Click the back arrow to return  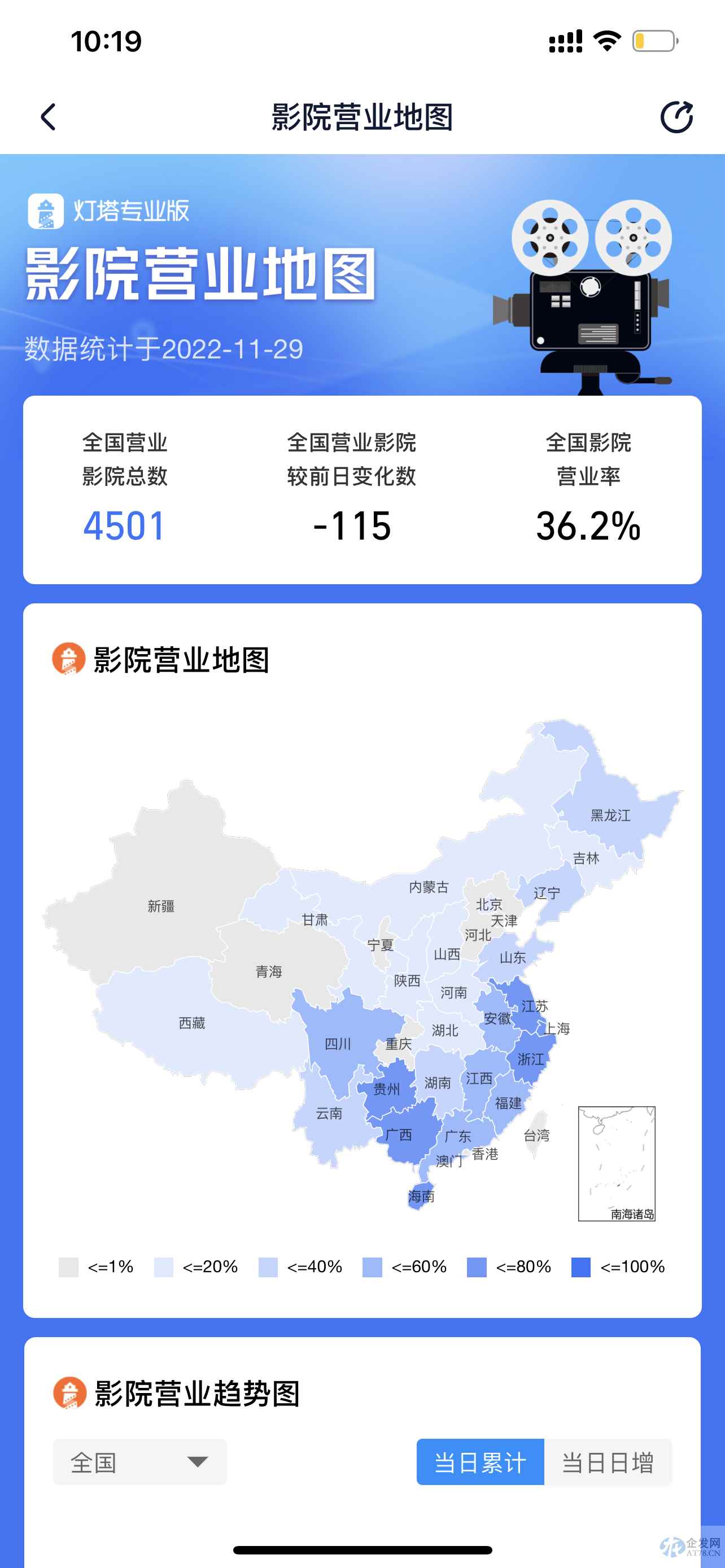[x=47, y=117]
